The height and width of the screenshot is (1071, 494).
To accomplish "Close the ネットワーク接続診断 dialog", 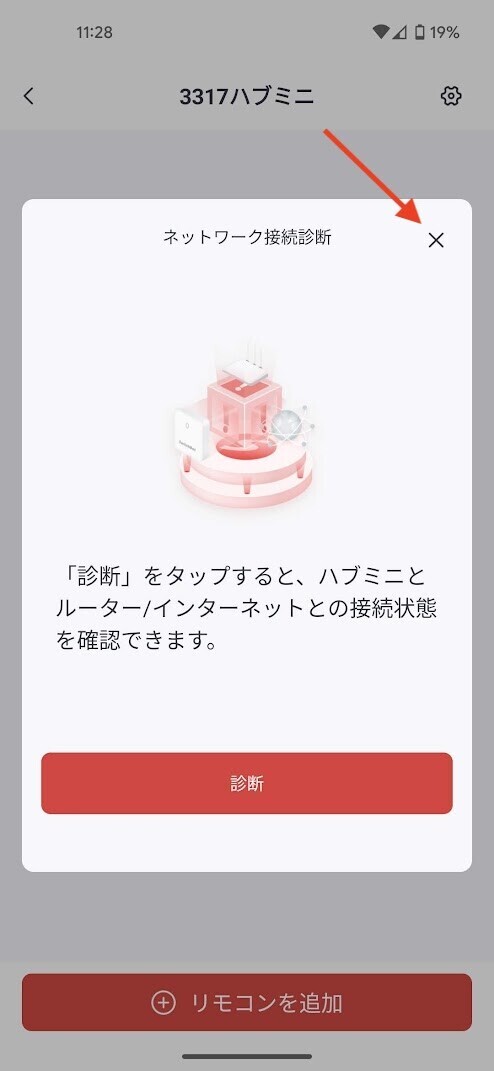I will [436, 240].
